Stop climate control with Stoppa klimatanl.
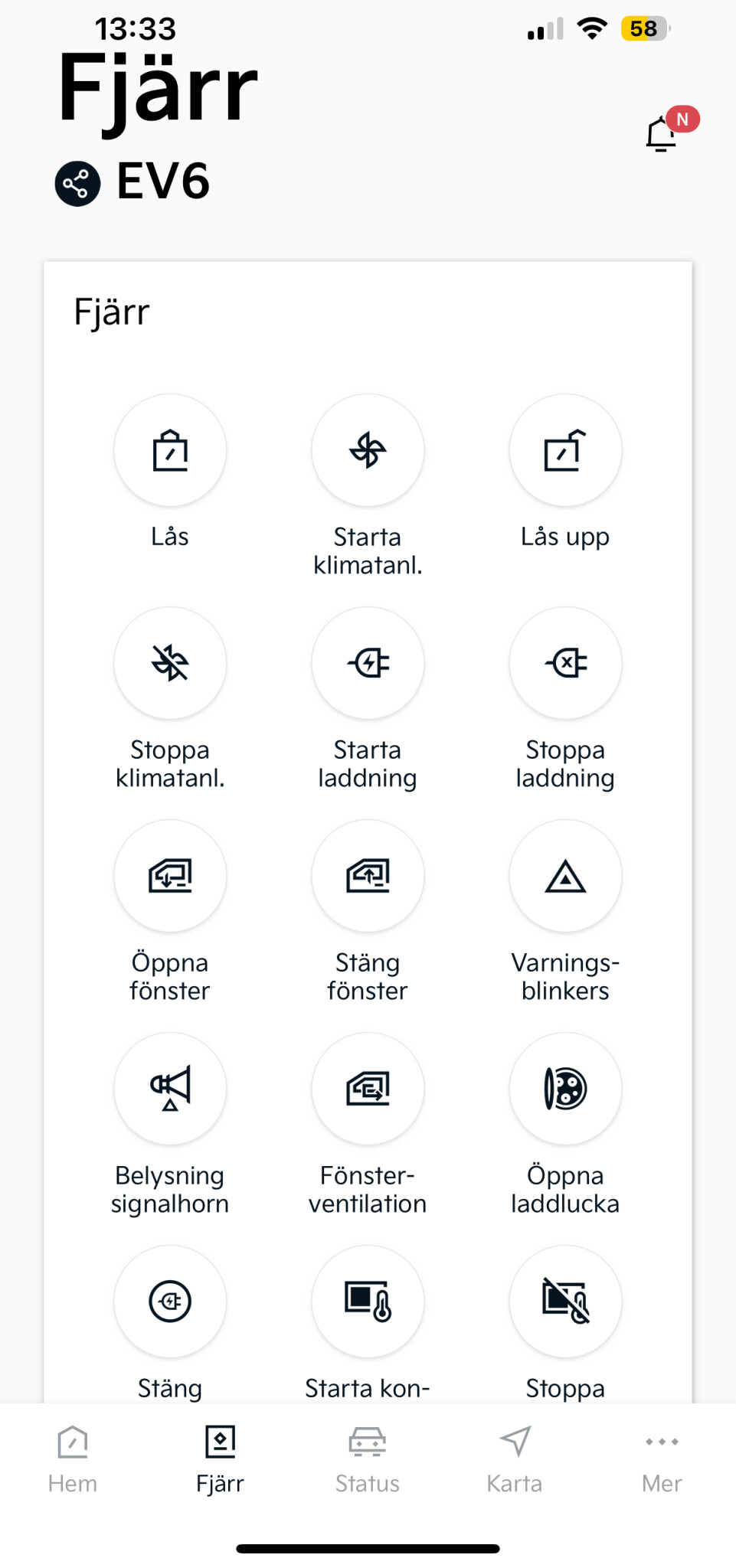This screenshot has height=1568, width=736. (x=170, y=663)
